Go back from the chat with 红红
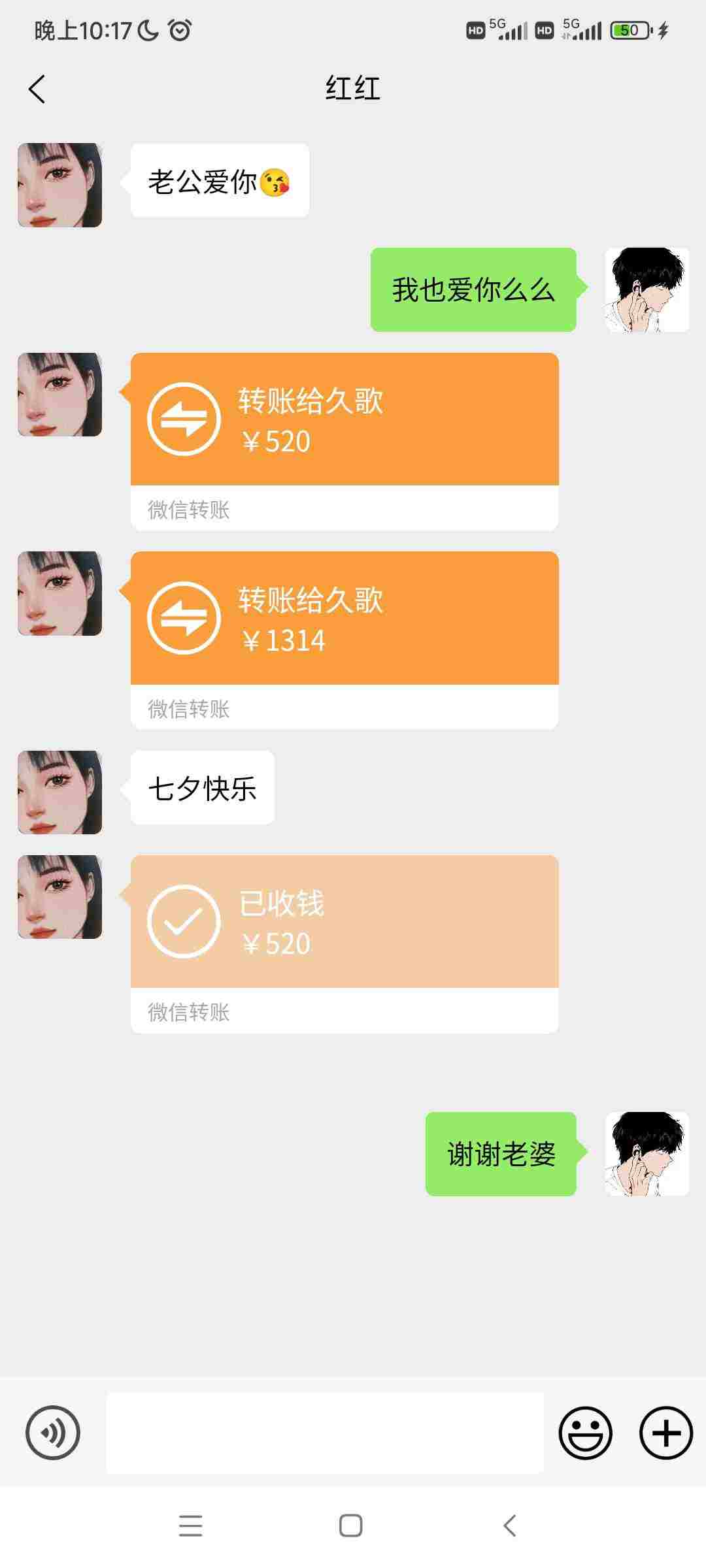The height and width of the screenshot is (1568, 706). coord(37,89)
